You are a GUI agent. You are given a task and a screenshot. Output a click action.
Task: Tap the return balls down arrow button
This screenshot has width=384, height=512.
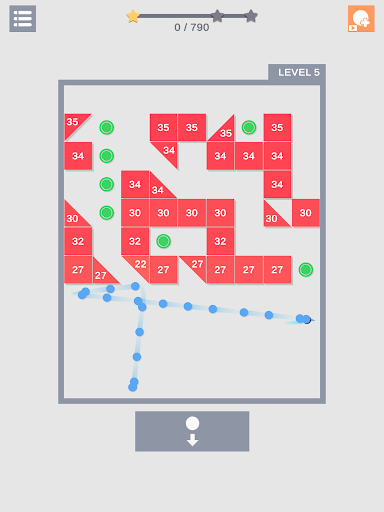click(192, 431)
